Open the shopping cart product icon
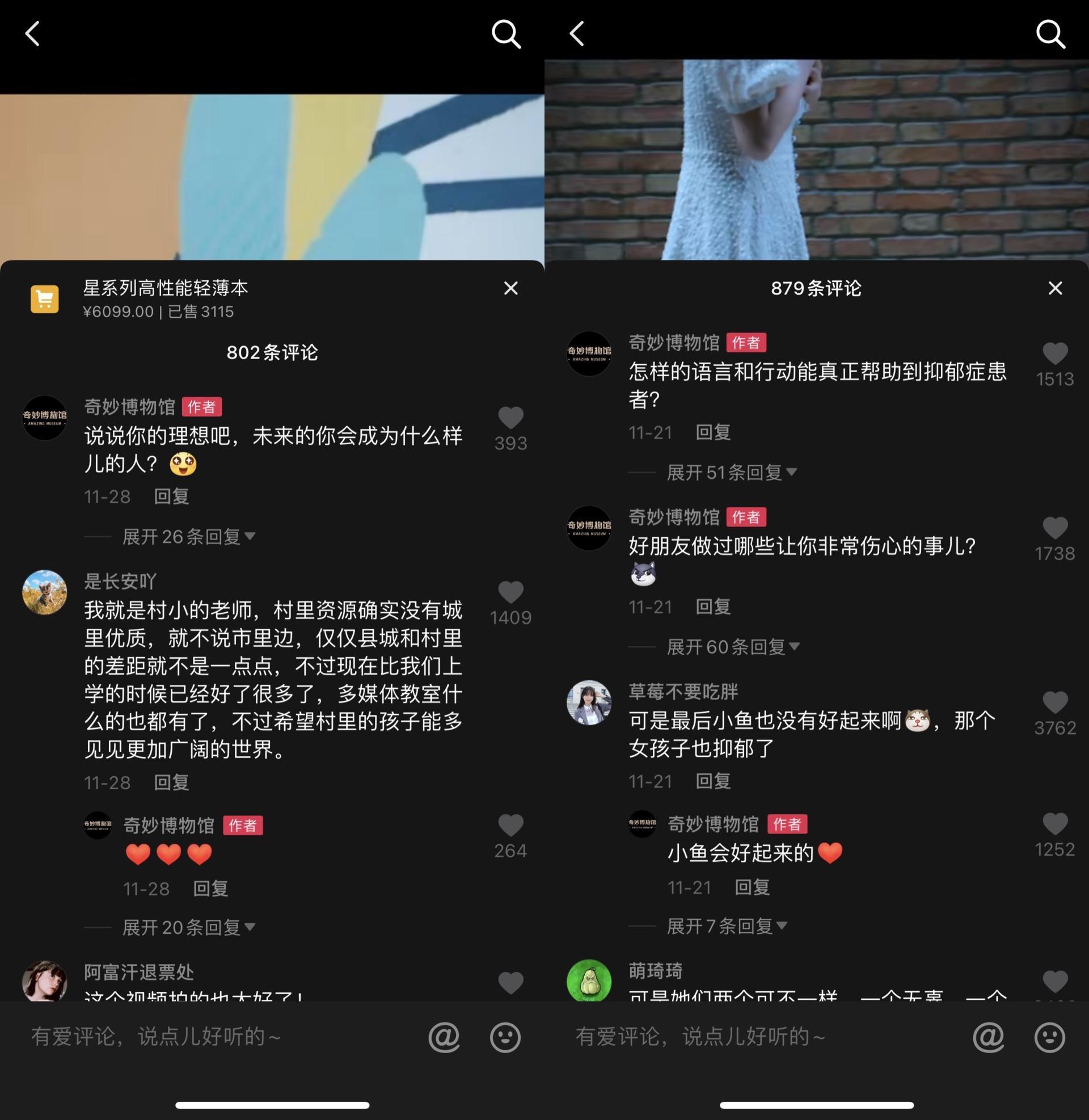Image resolution: width=1089 pixels, height=1120 pixels. [43, 297]
